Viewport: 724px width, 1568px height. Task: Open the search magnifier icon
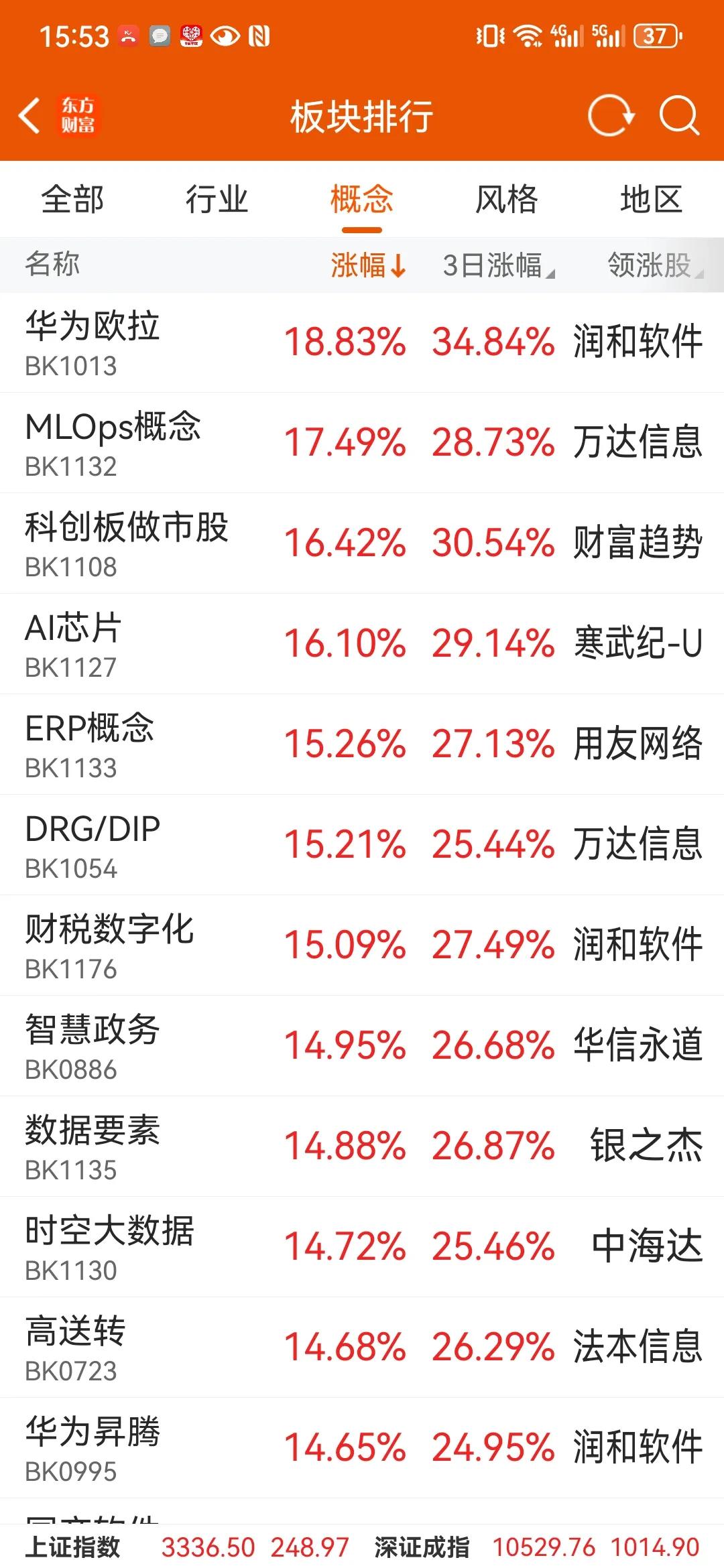(679, 116)
